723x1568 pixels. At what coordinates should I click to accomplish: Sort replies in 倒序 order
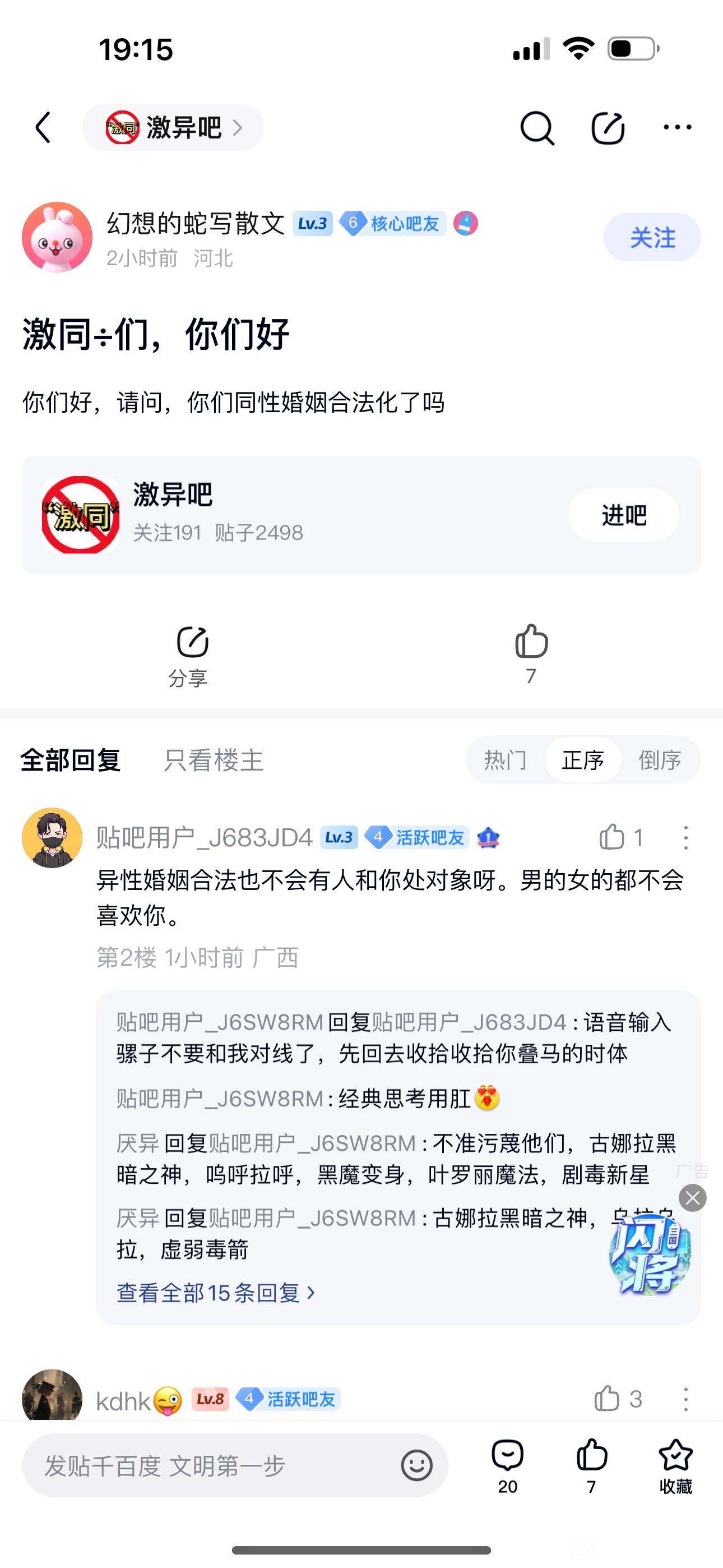(659, 760)
